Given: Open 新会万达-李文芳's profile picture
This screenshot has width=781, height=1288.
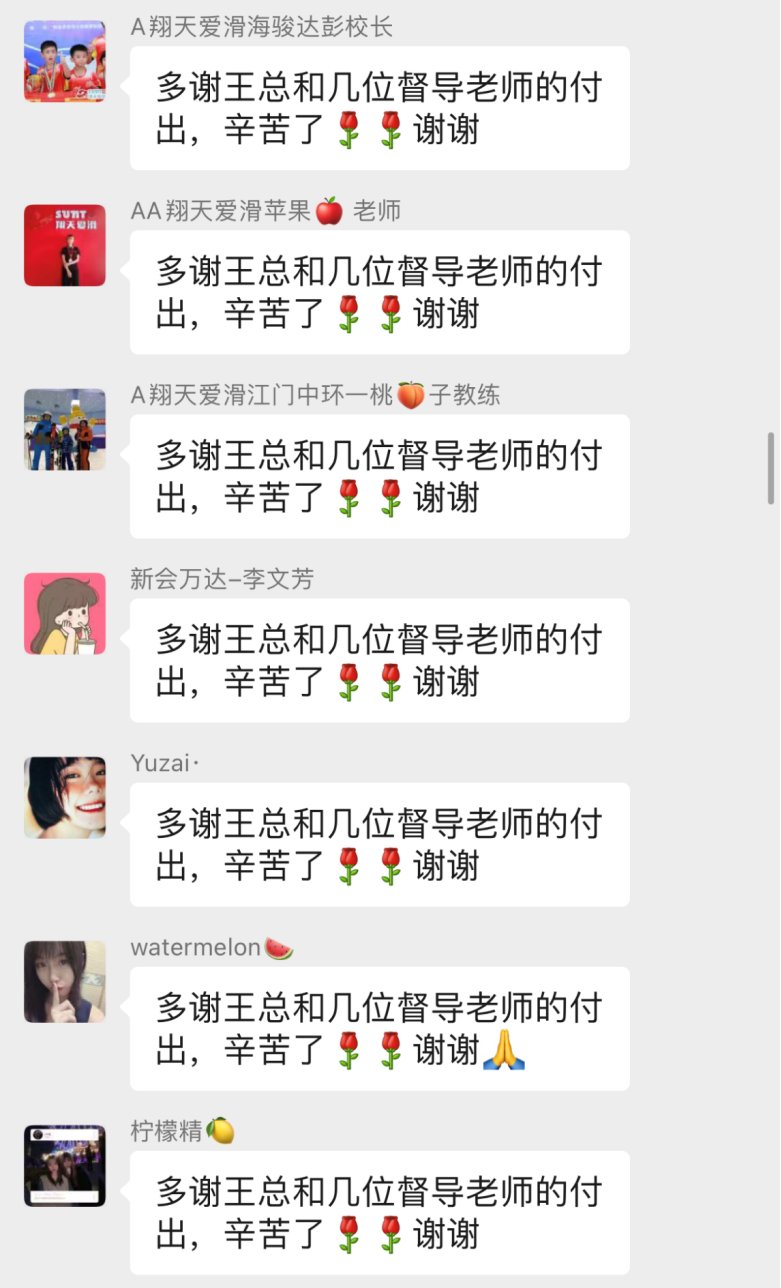Looking at the screenshot, I should (65, 613).
